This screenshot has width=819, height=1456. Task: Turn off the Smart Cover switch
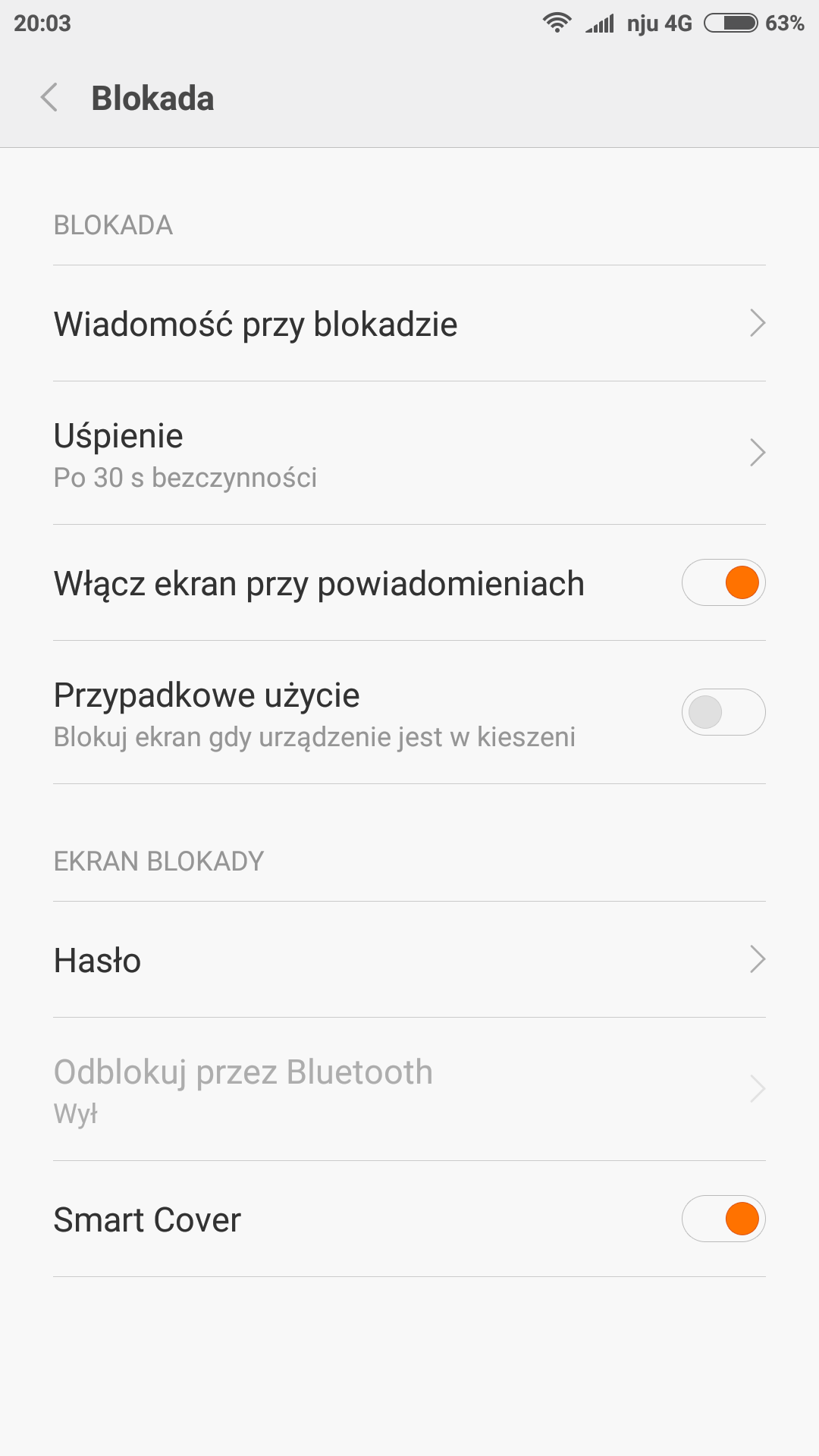[x=723, y=1219]
